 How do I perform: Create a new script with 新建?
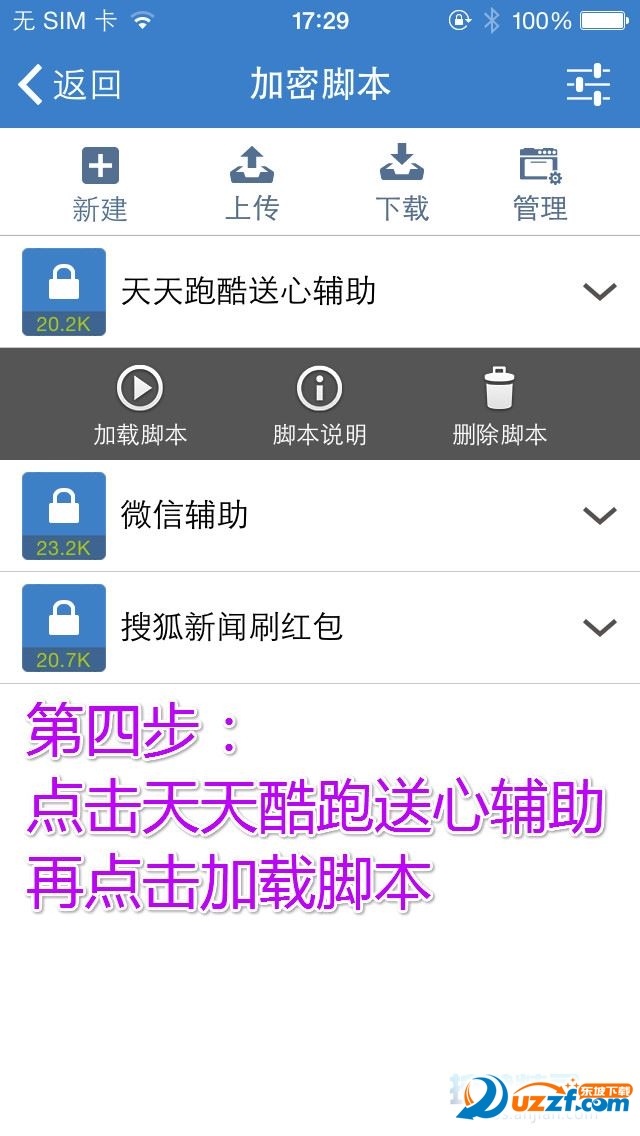(100, 184)
